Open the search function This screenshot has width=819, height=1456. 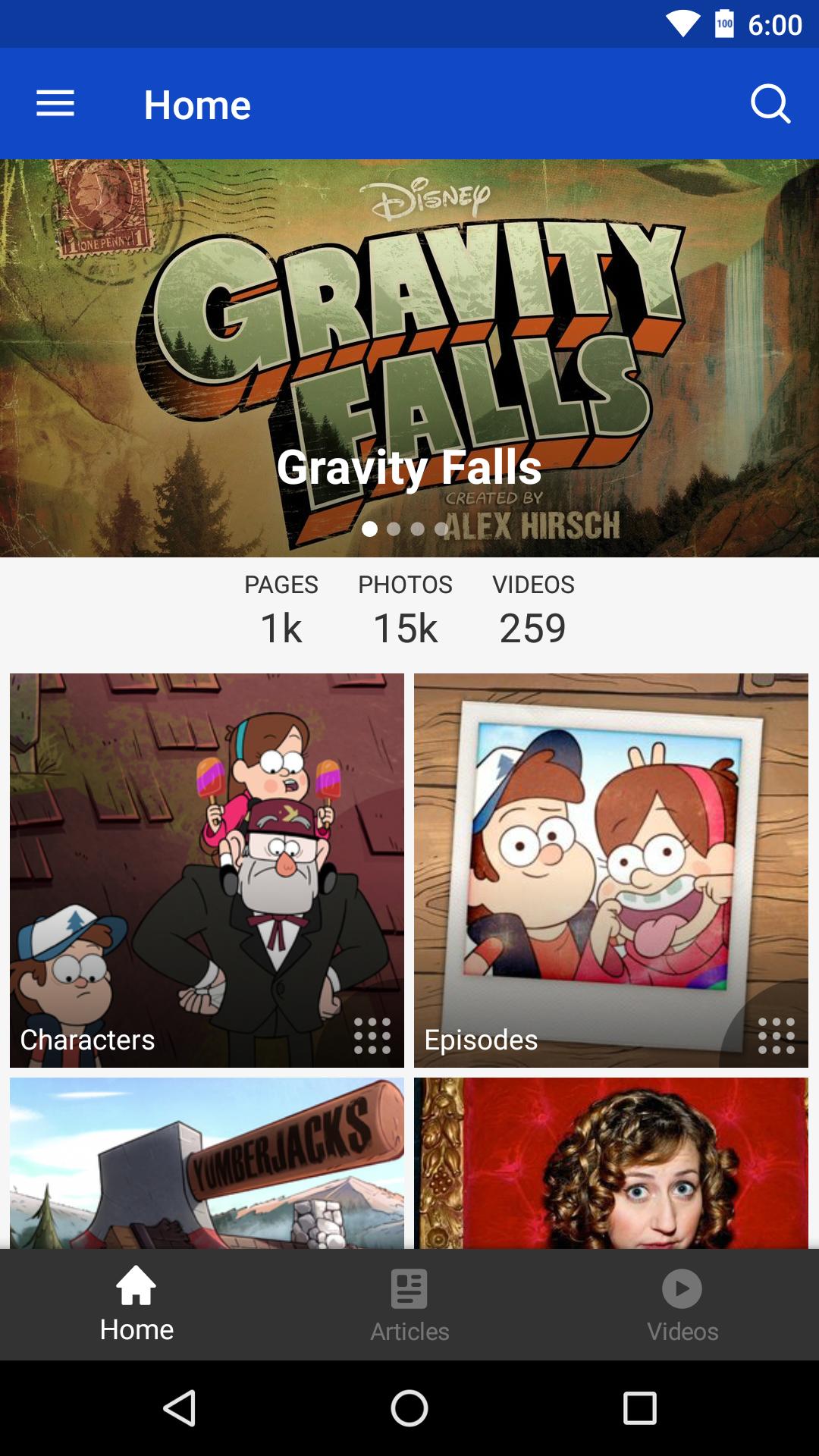pyautogui.click(x=770, y=104)
